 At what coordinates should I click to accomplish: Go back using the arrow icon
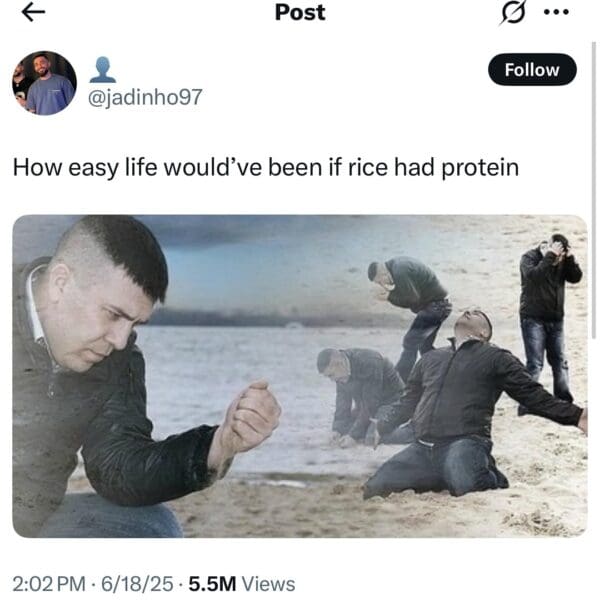[x=33, y=13]
